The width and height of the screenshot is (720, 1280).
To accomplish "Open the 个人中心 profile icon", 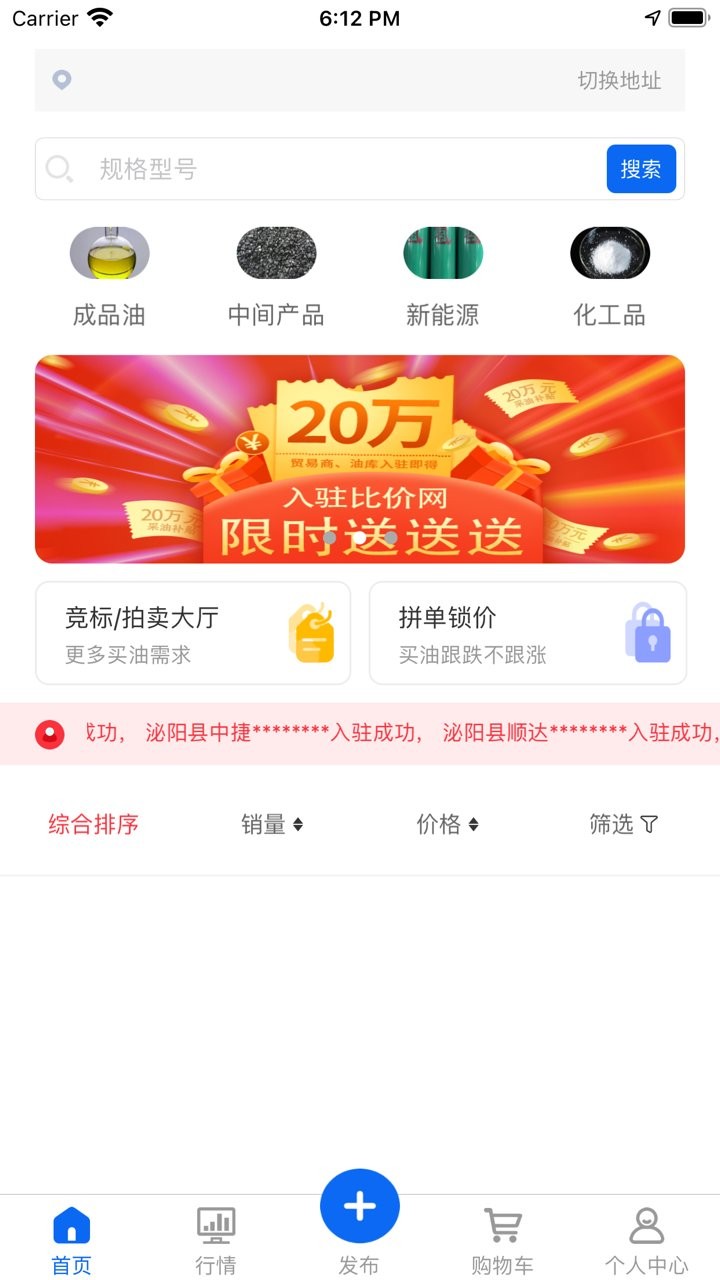I will [x=646, y=1222].
